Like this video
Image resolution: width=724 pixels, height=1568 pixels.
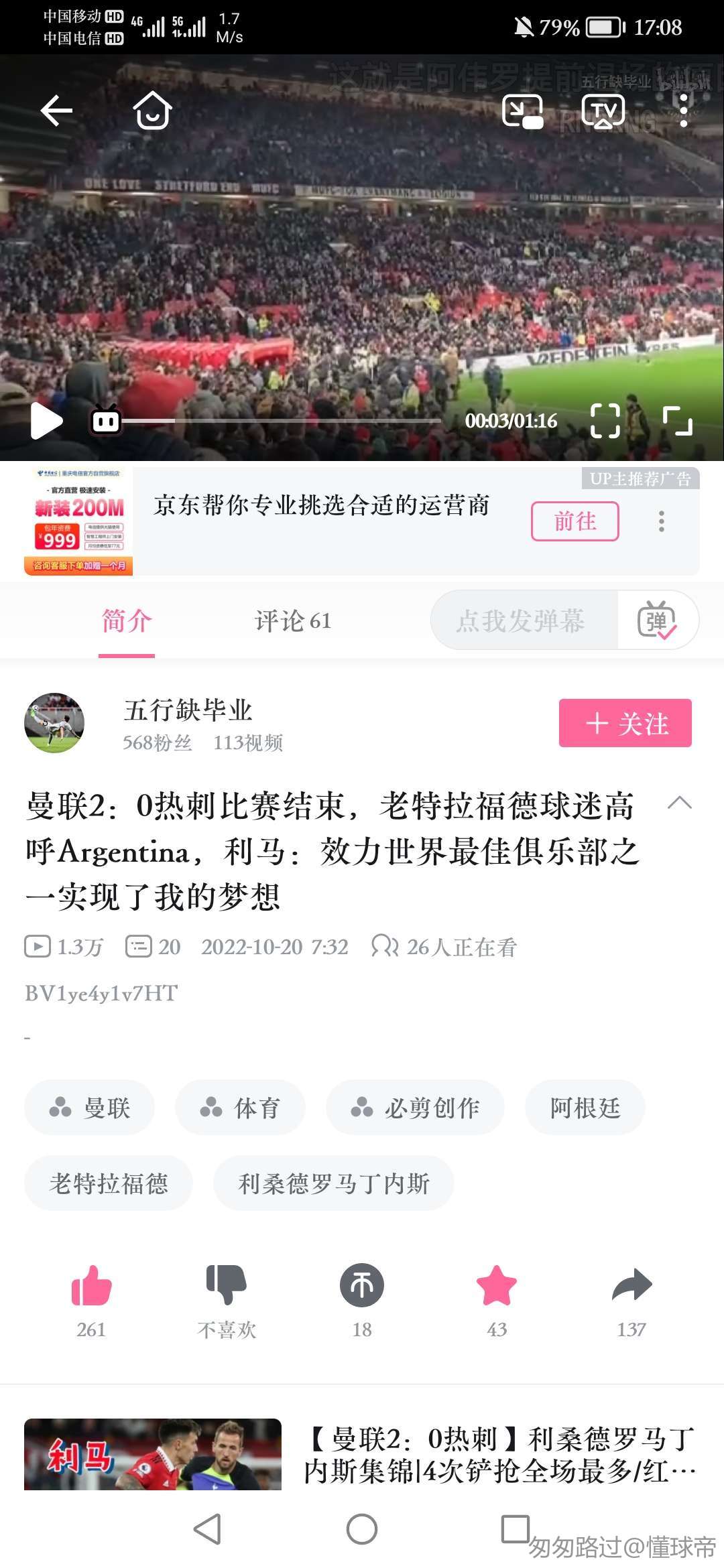pos(91,1287)
